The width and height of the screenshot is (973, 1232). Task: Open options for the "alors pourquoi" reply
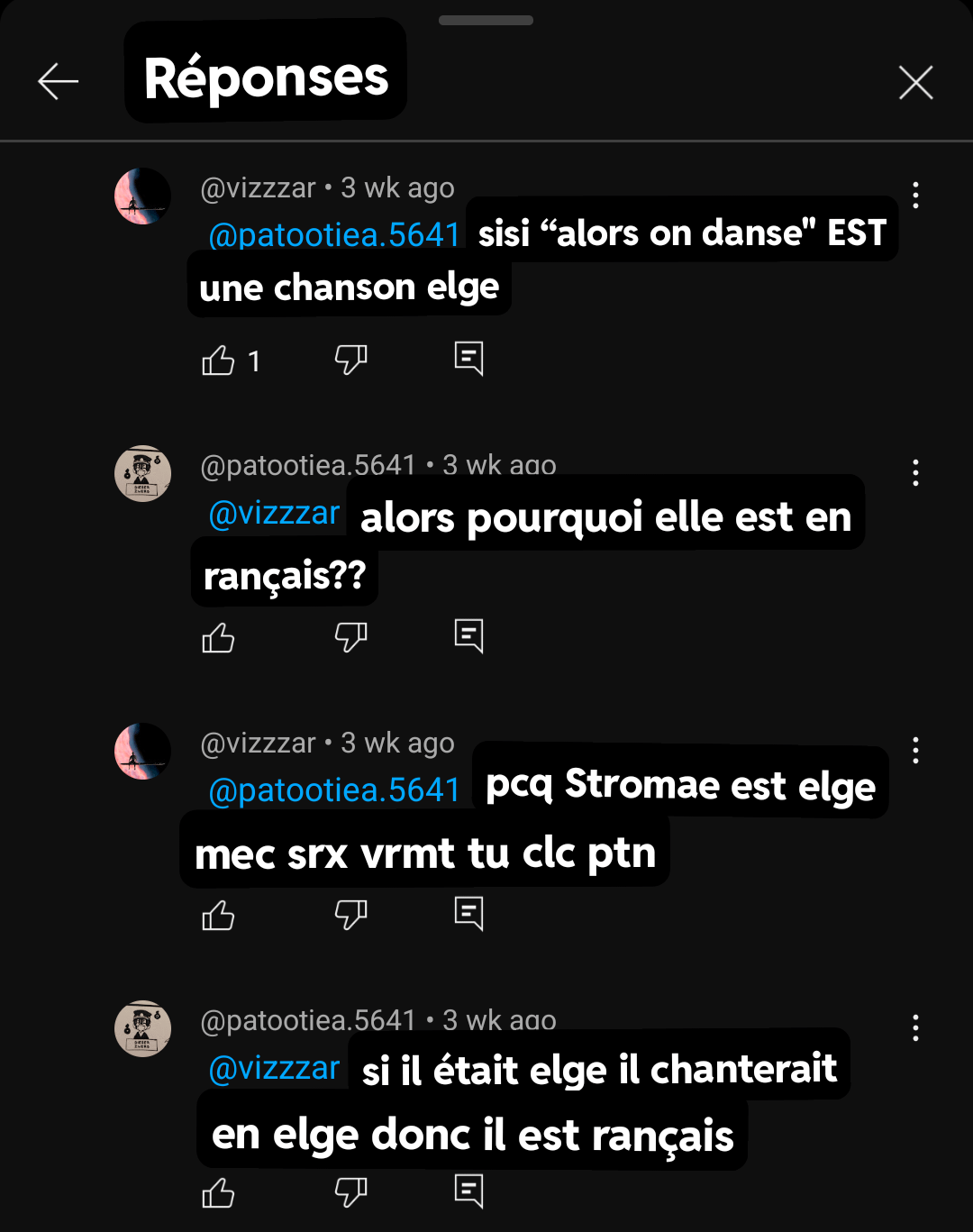tap(915, 473)
